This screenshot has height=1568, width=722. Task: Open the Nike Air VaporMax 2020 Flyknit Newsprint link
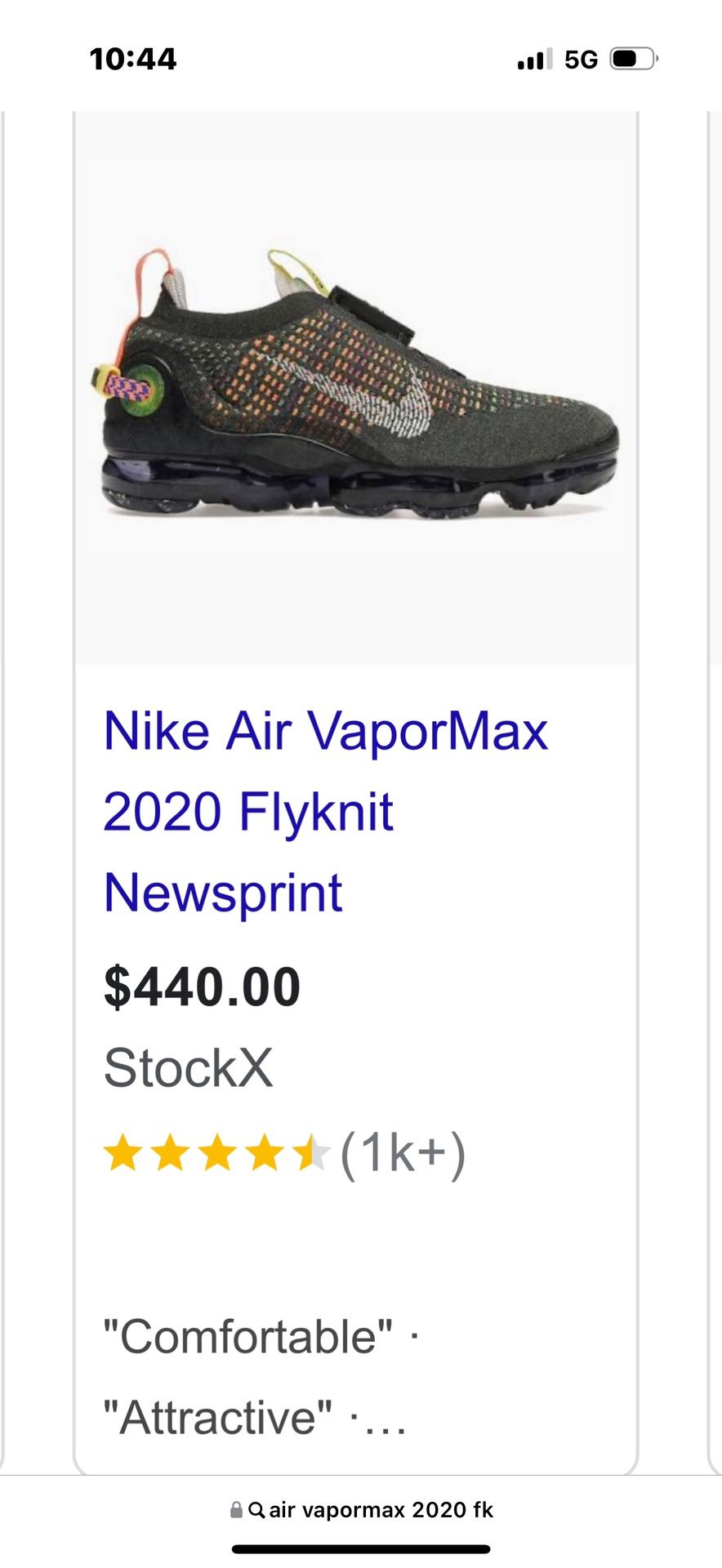[325, 812]
